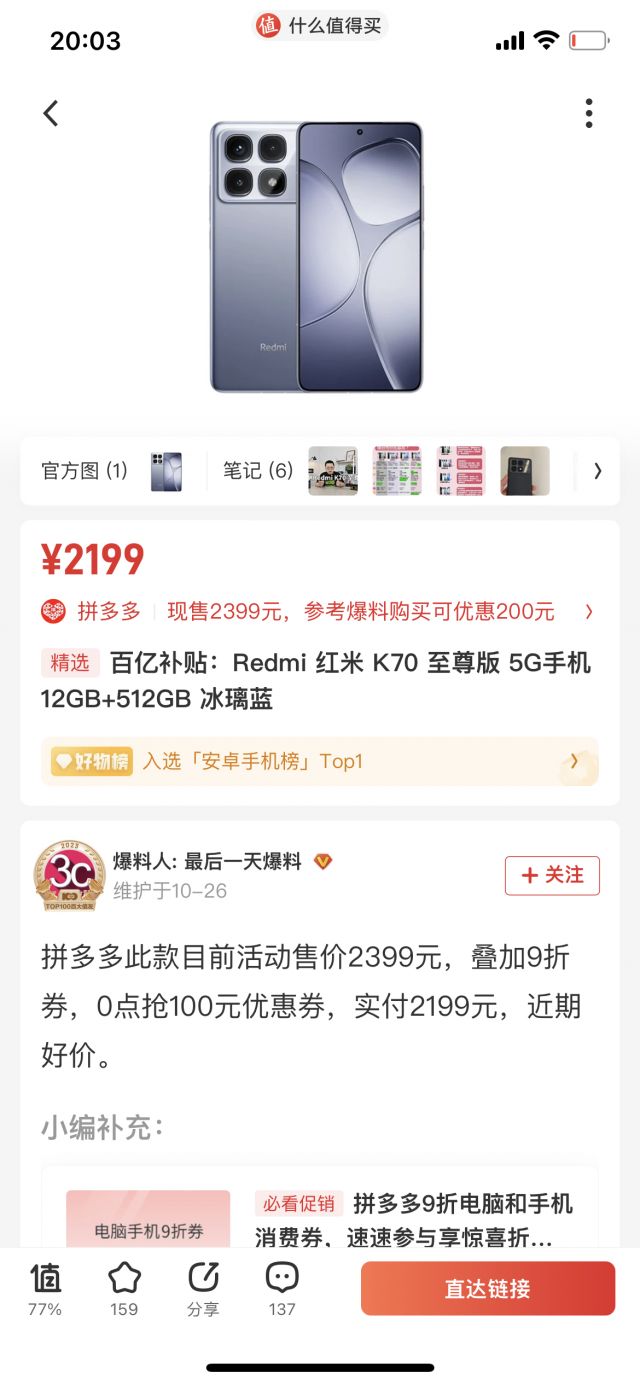640x1385 pixels.
Task: Expand the image gallery strip chevron
Action: click(x=598, y=471)
